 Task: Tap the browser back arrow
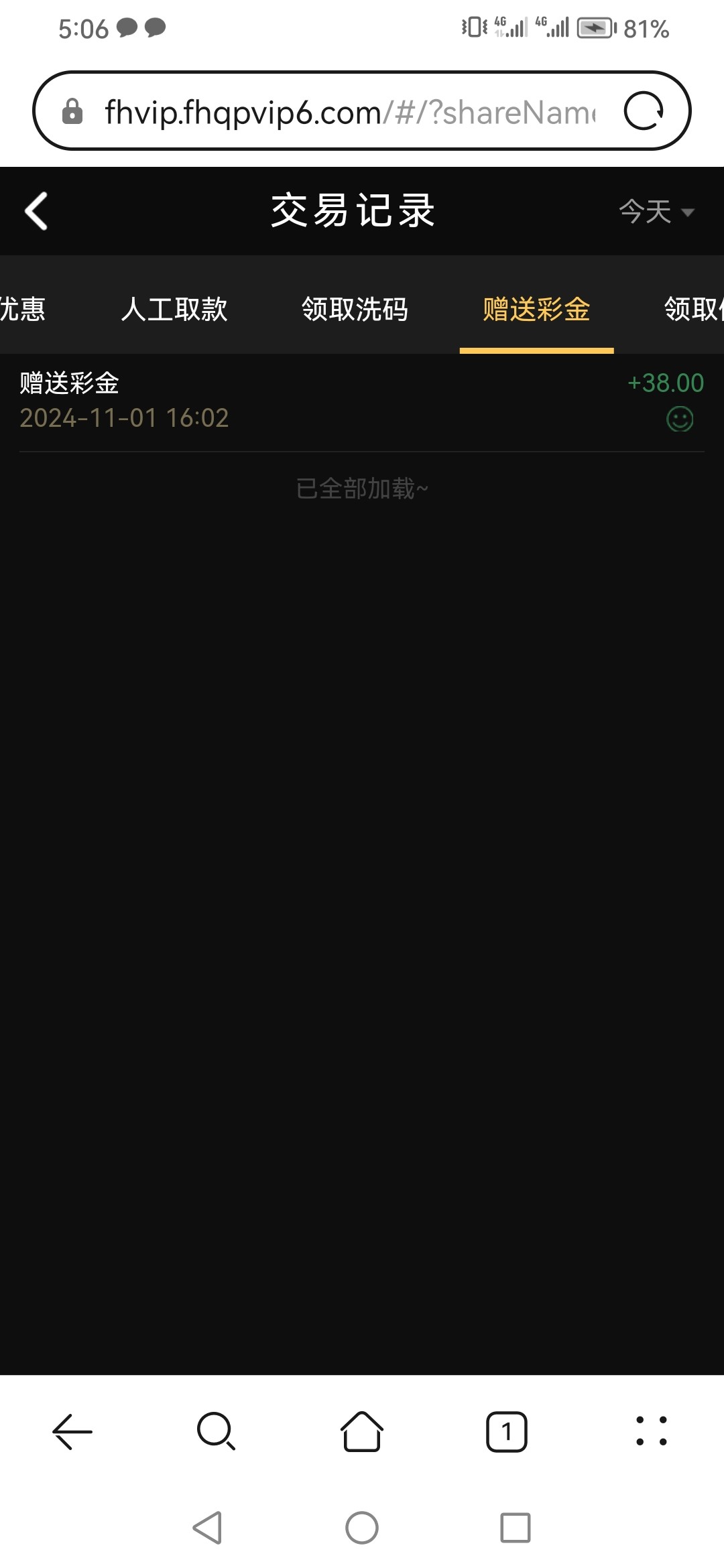pos(72,1432)
